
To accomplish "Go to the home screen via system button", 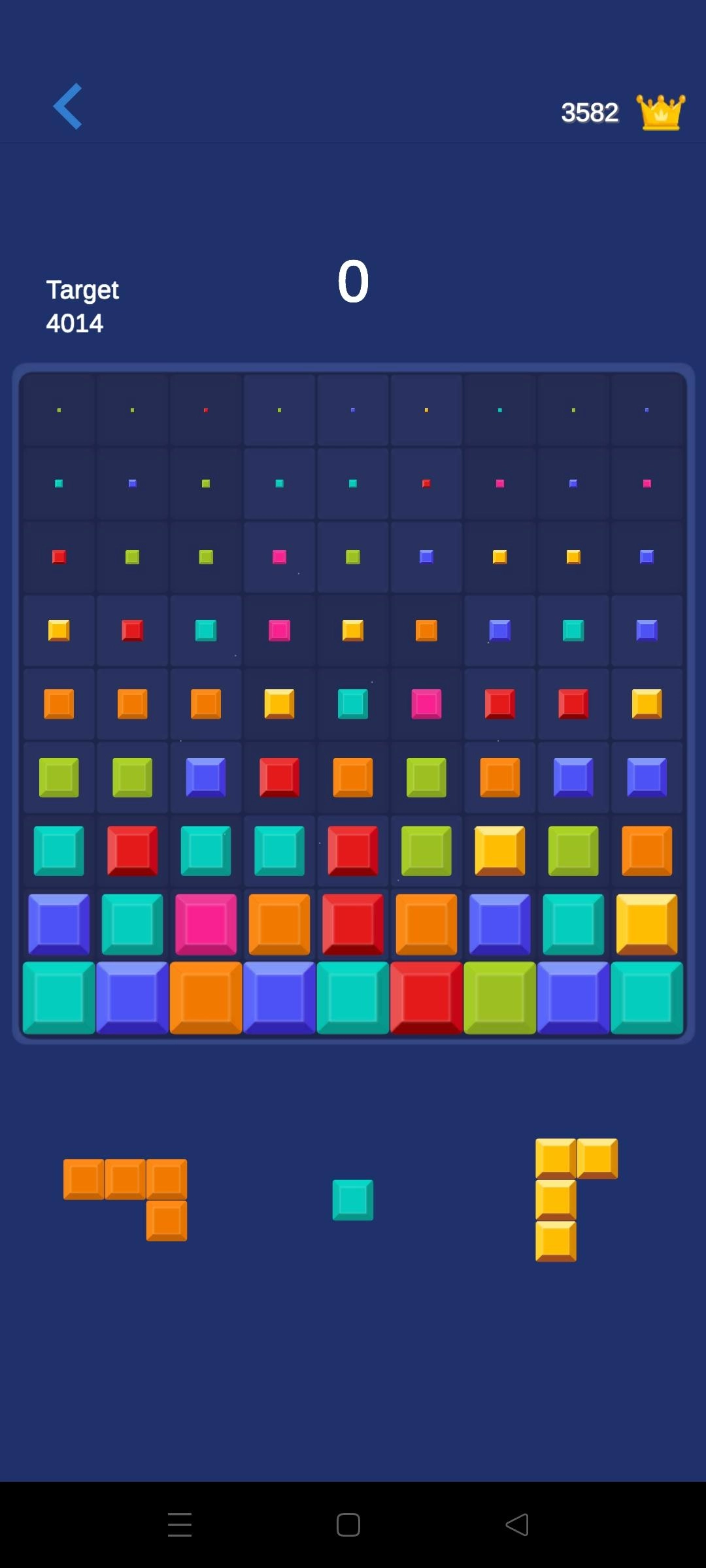I will coord(348,1525).
